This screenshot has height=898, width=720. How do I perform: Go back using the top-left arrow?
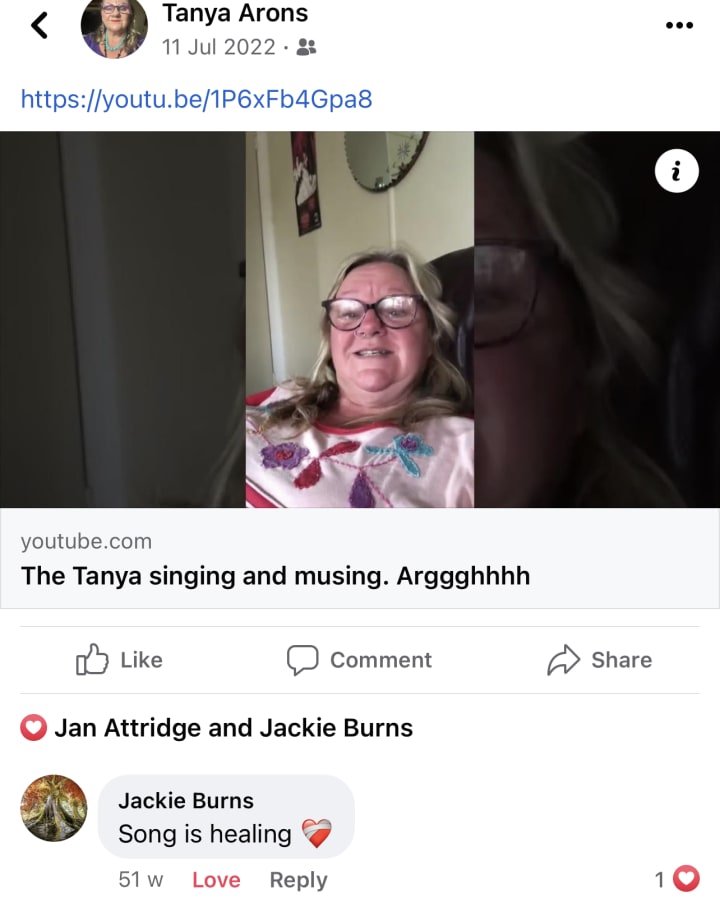[x=39, y=26]
